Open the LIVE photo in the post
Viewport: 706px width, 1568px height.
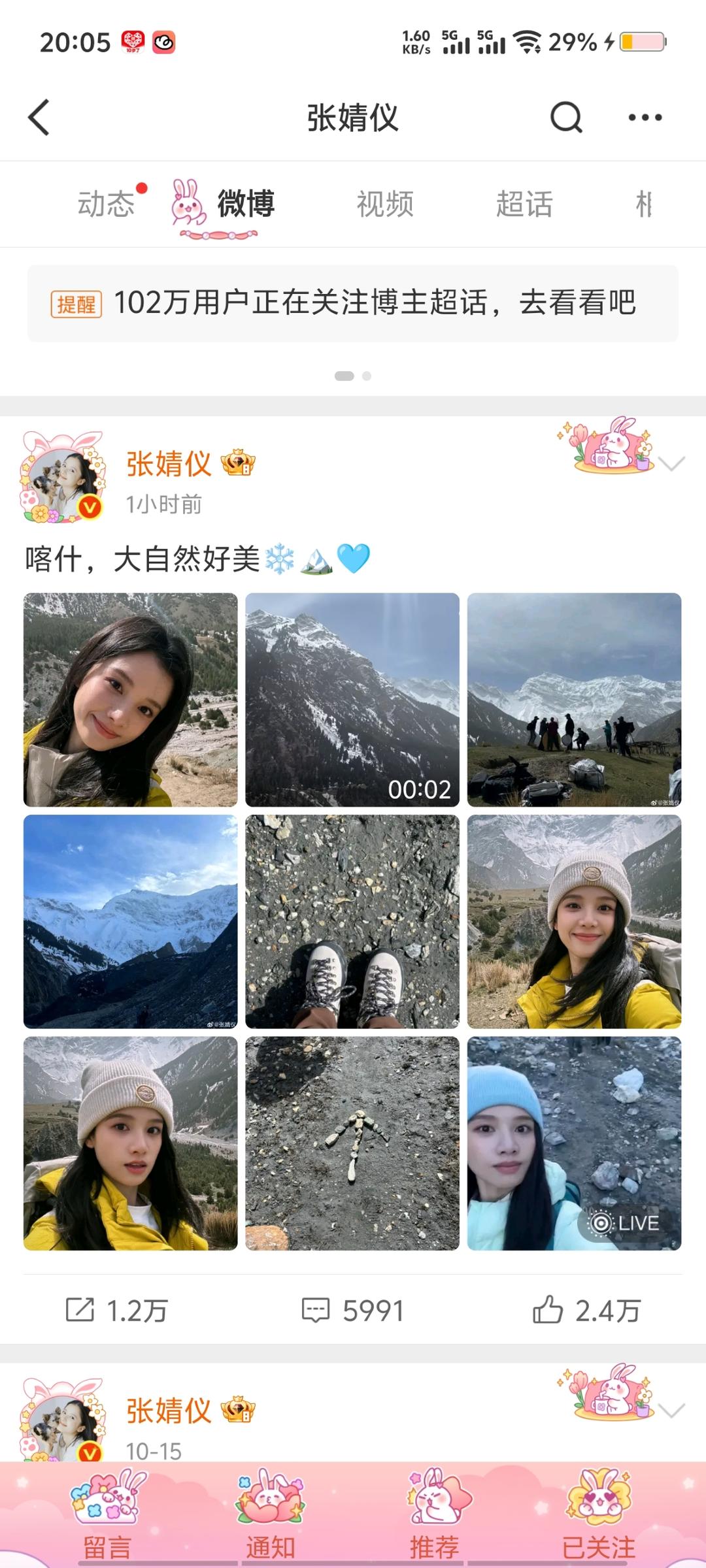(574, 1143)
